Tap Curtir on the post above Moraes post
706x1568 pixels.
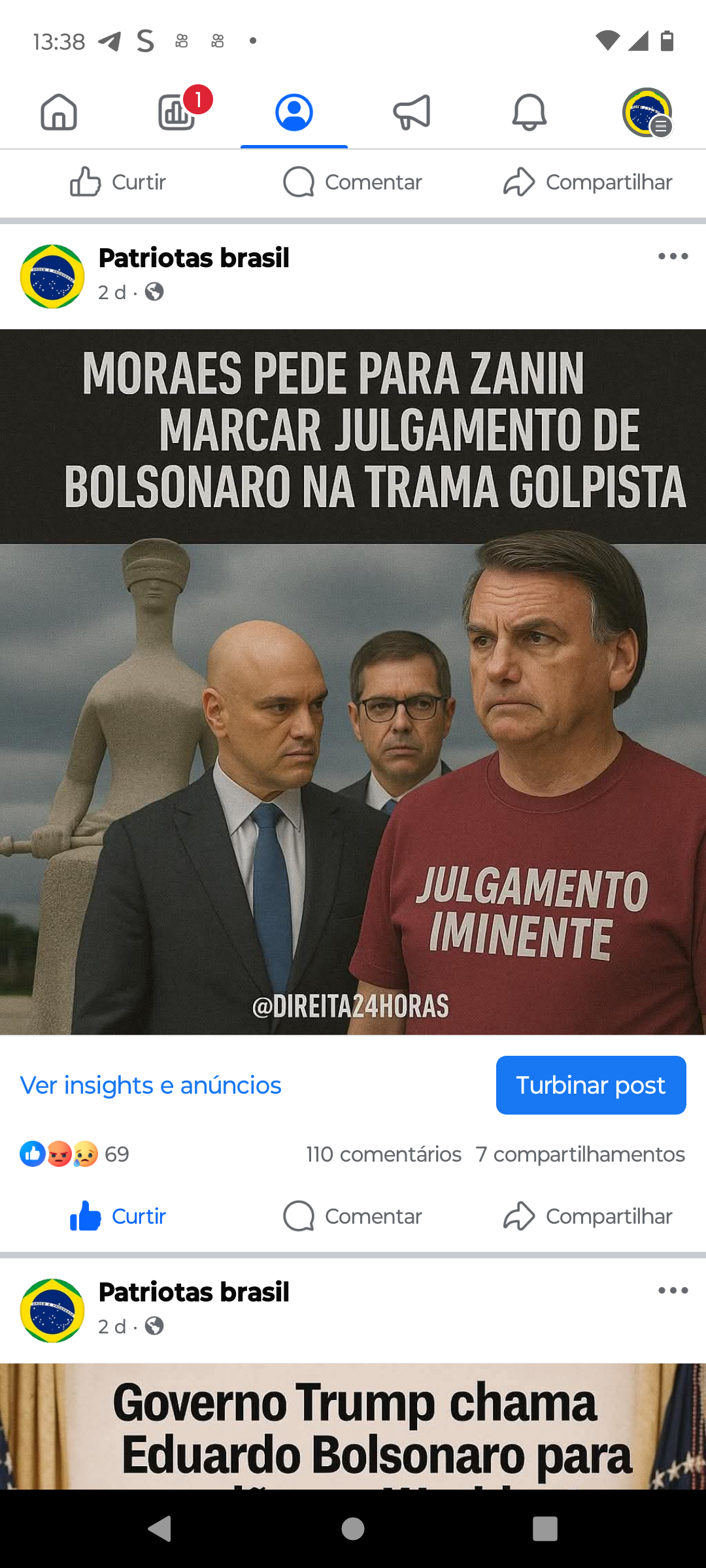[x=118, y=182]
